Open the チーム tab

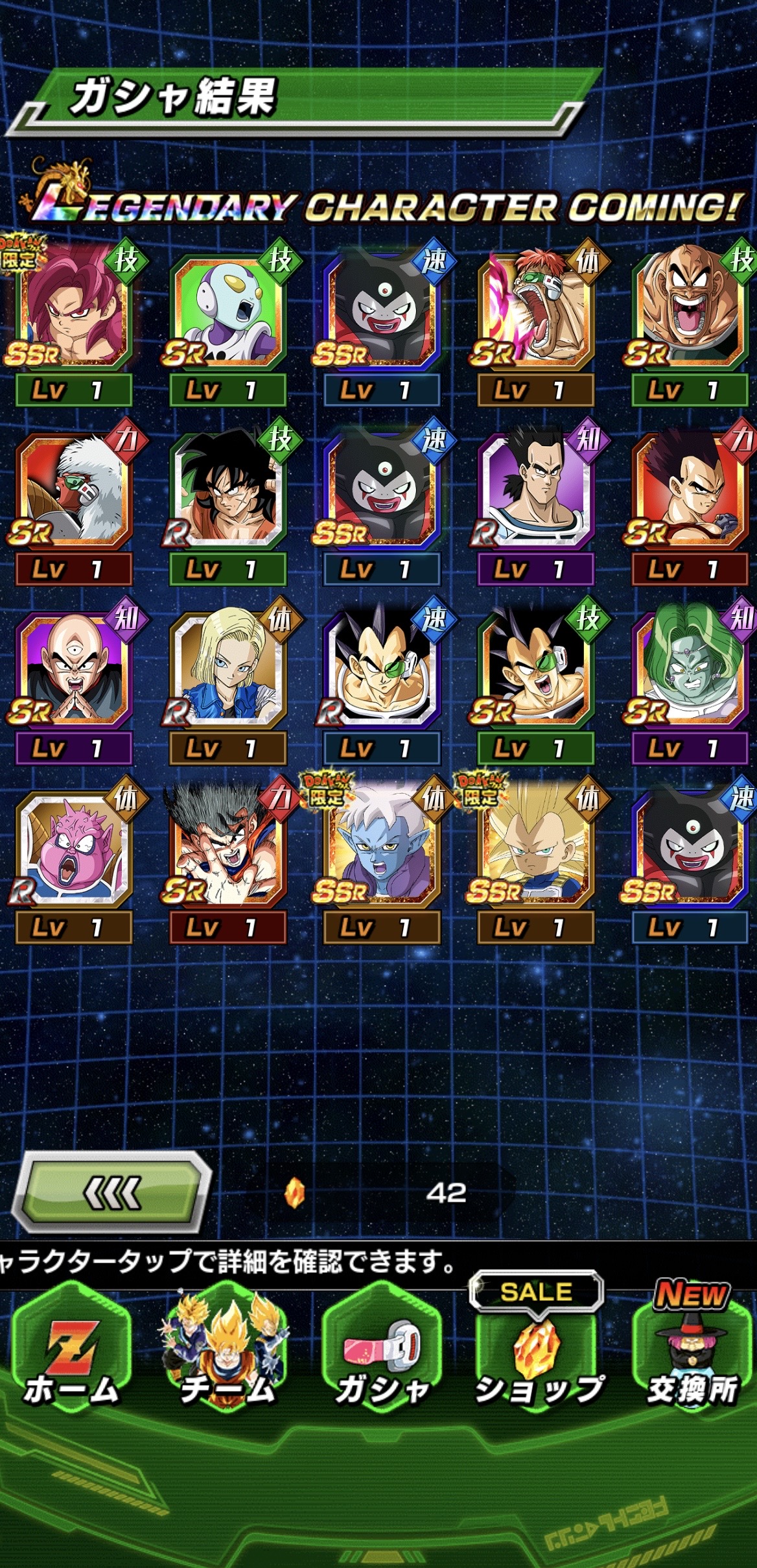tap(227, 1354)
